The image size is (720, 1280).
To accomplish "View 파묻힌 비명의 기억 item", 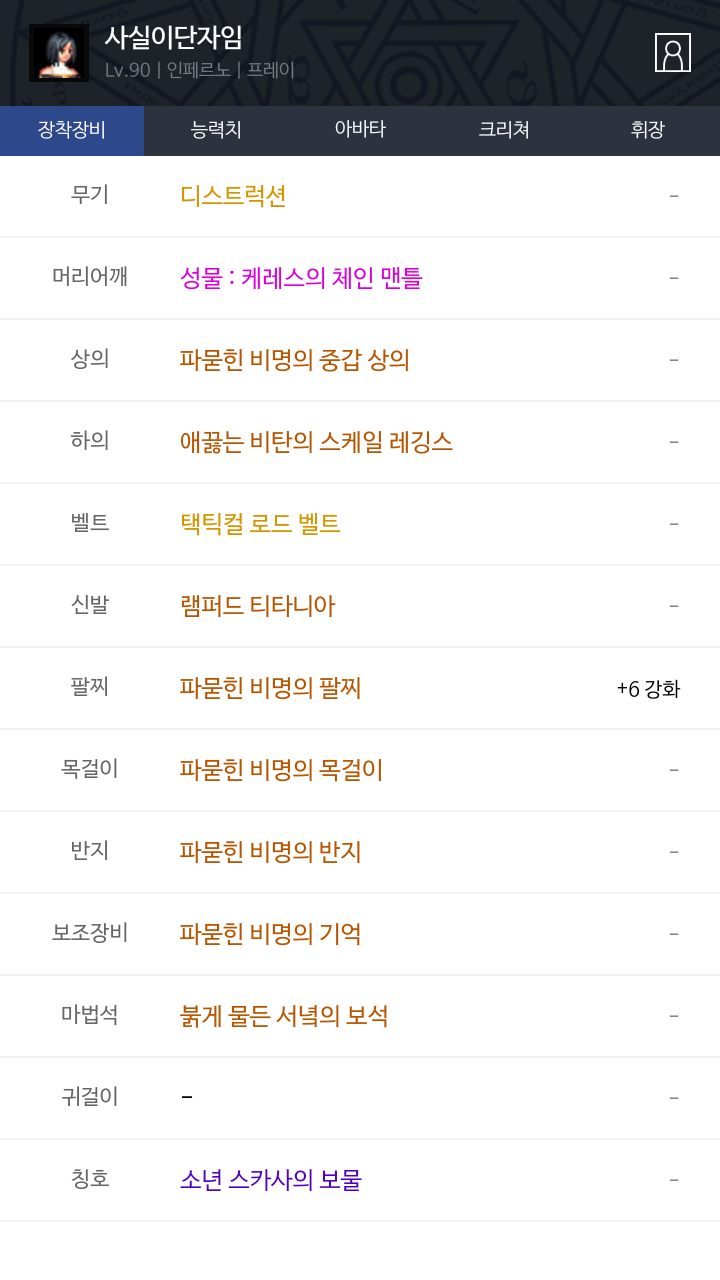I will (x=270, y=933).
